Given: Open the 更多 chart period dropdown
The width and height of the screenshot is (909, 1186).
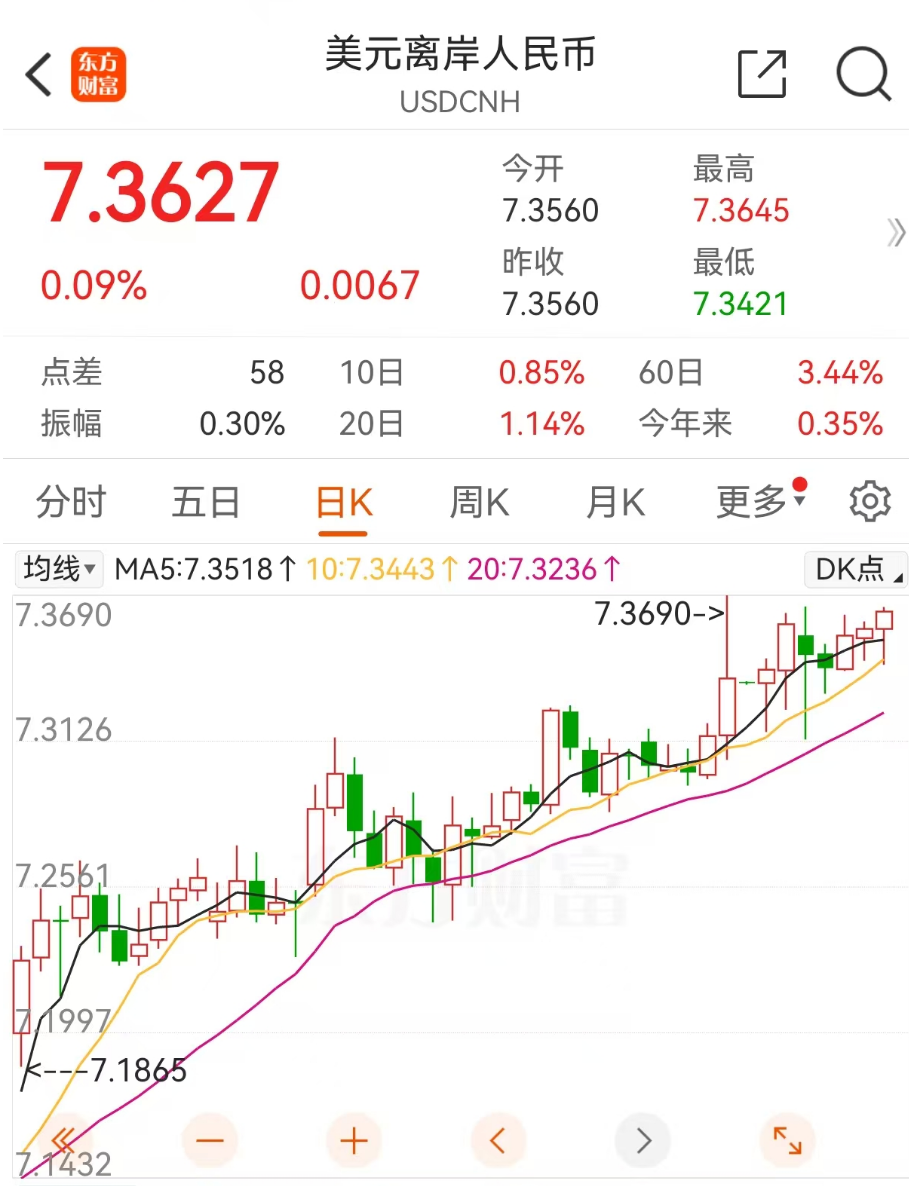Looking at the screenshot, I should pos(759,502).
